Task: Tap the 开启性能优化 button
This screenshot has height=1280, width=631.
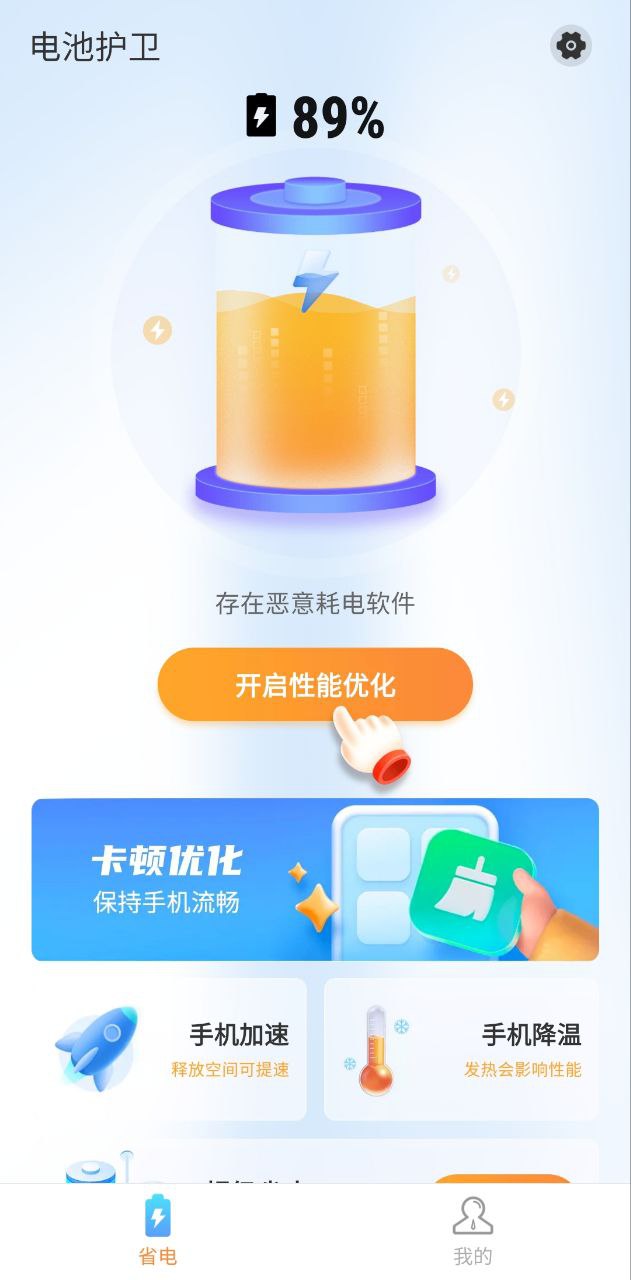Action: pos(314,685)
